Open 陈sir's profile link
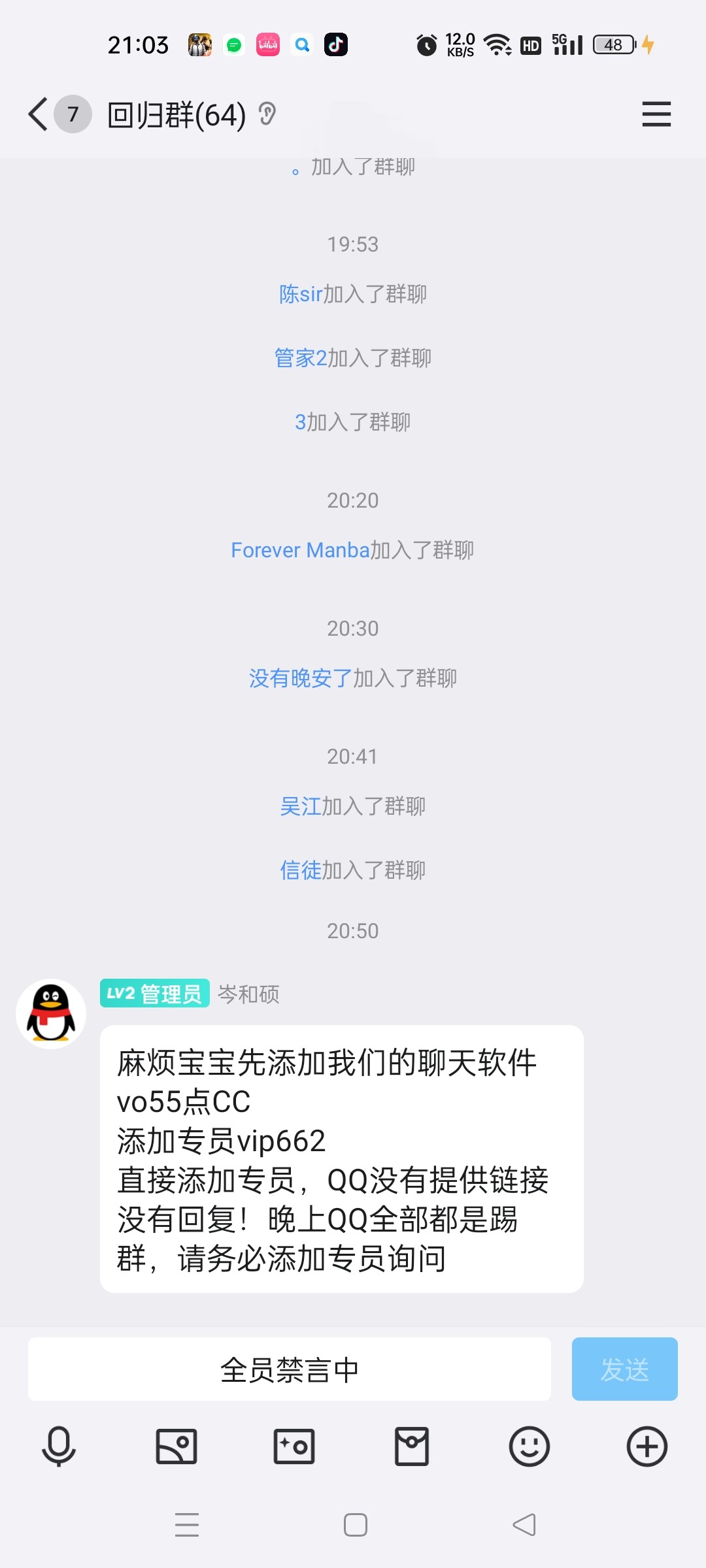 coord(301,294)
